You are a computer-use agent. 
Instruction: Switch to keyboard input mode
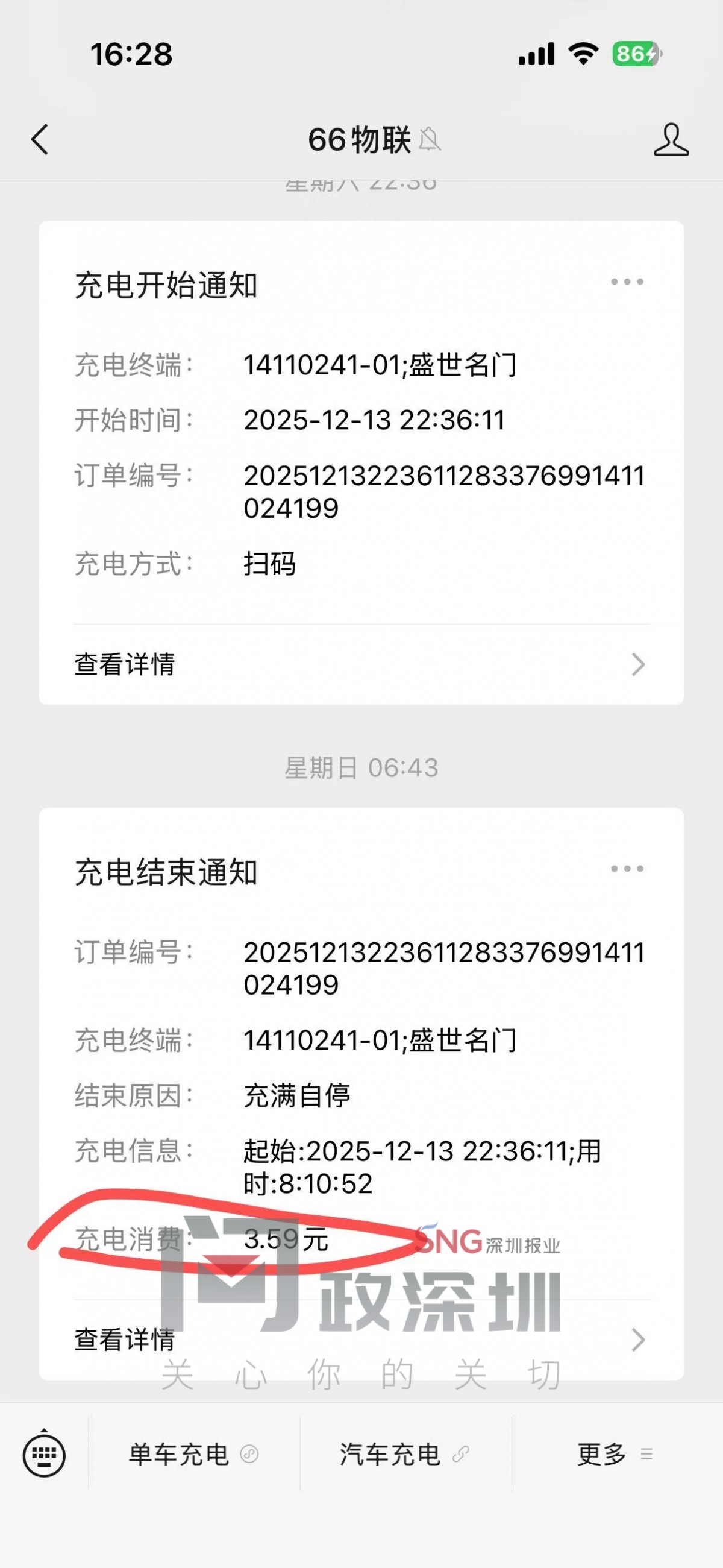tap(44, 1454)
